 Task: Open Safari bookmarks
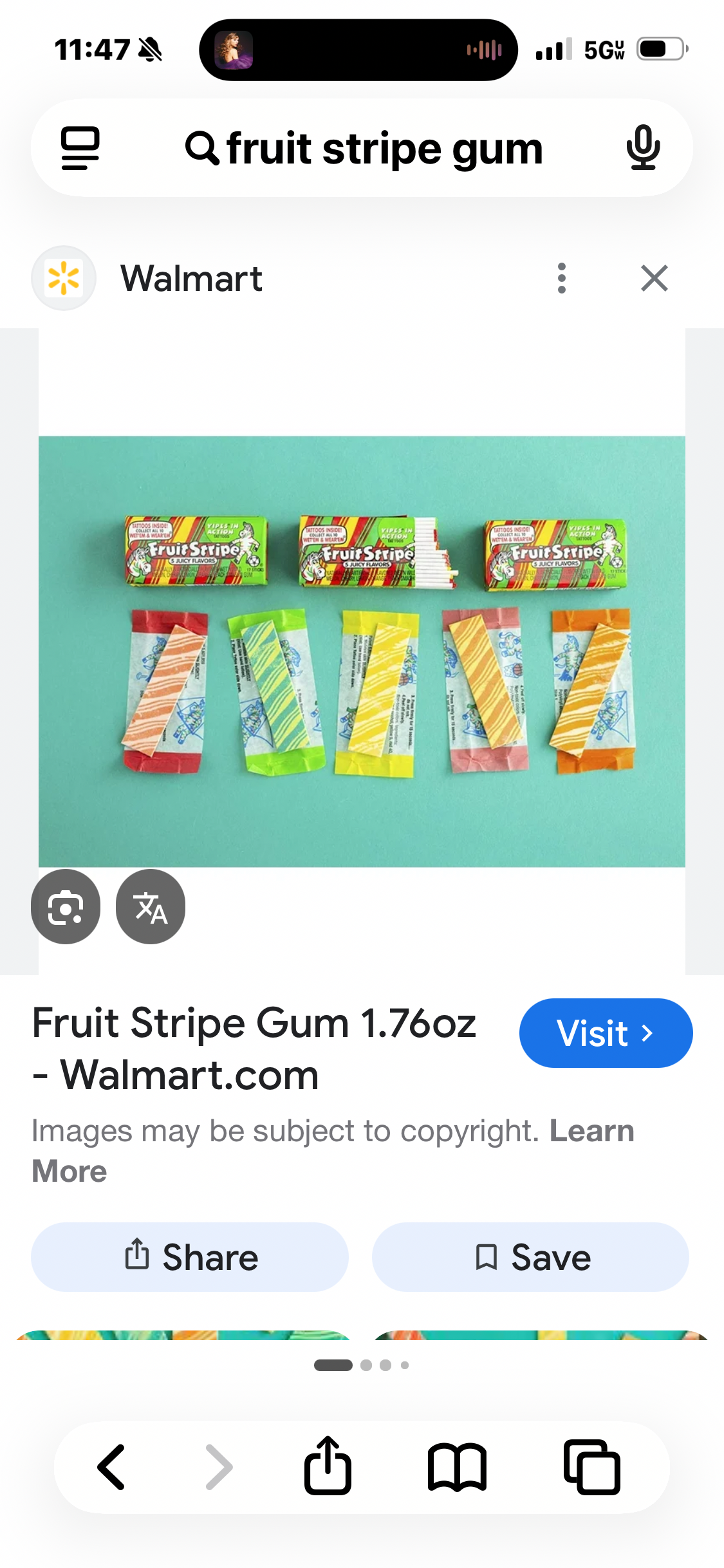point(457,1468)
